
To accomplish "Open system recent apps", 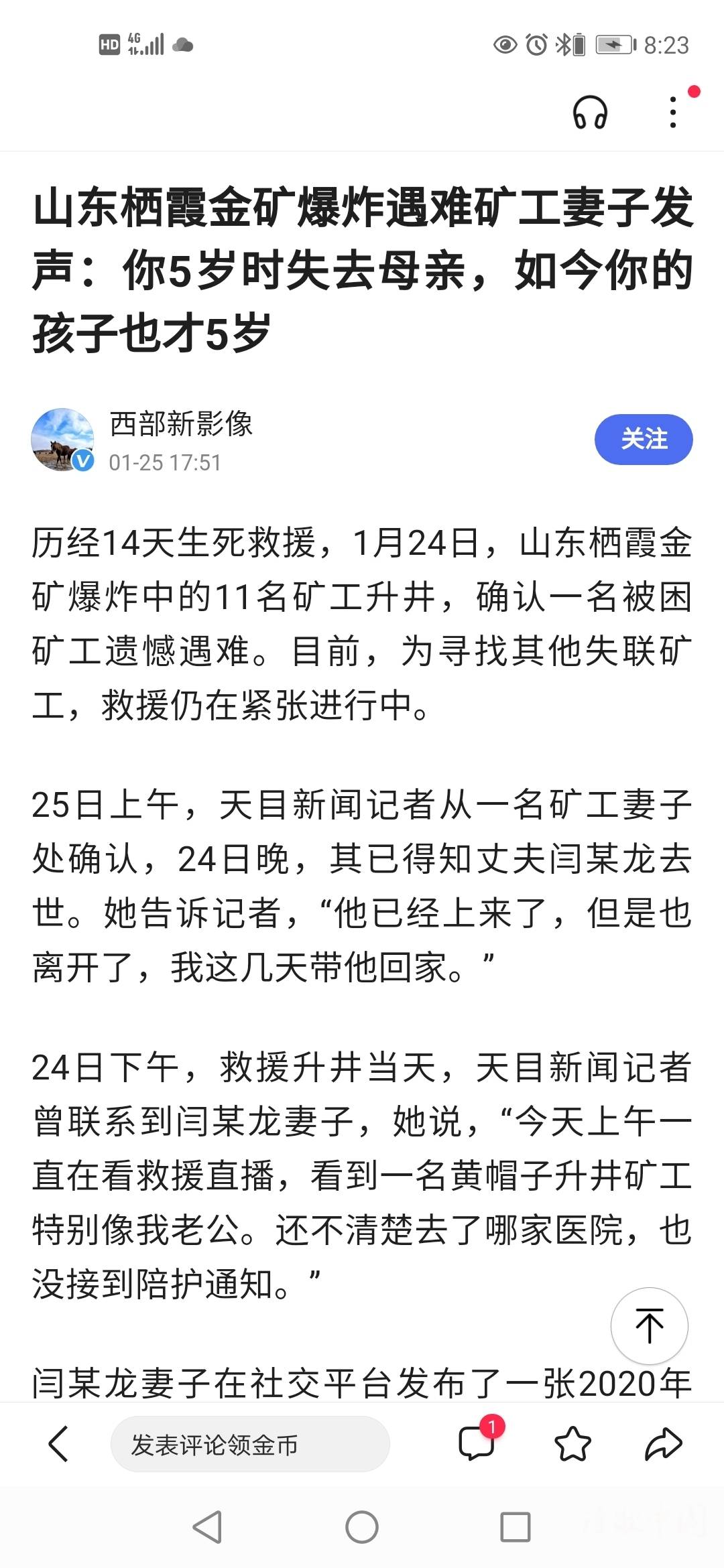I will click(516, 1528).
